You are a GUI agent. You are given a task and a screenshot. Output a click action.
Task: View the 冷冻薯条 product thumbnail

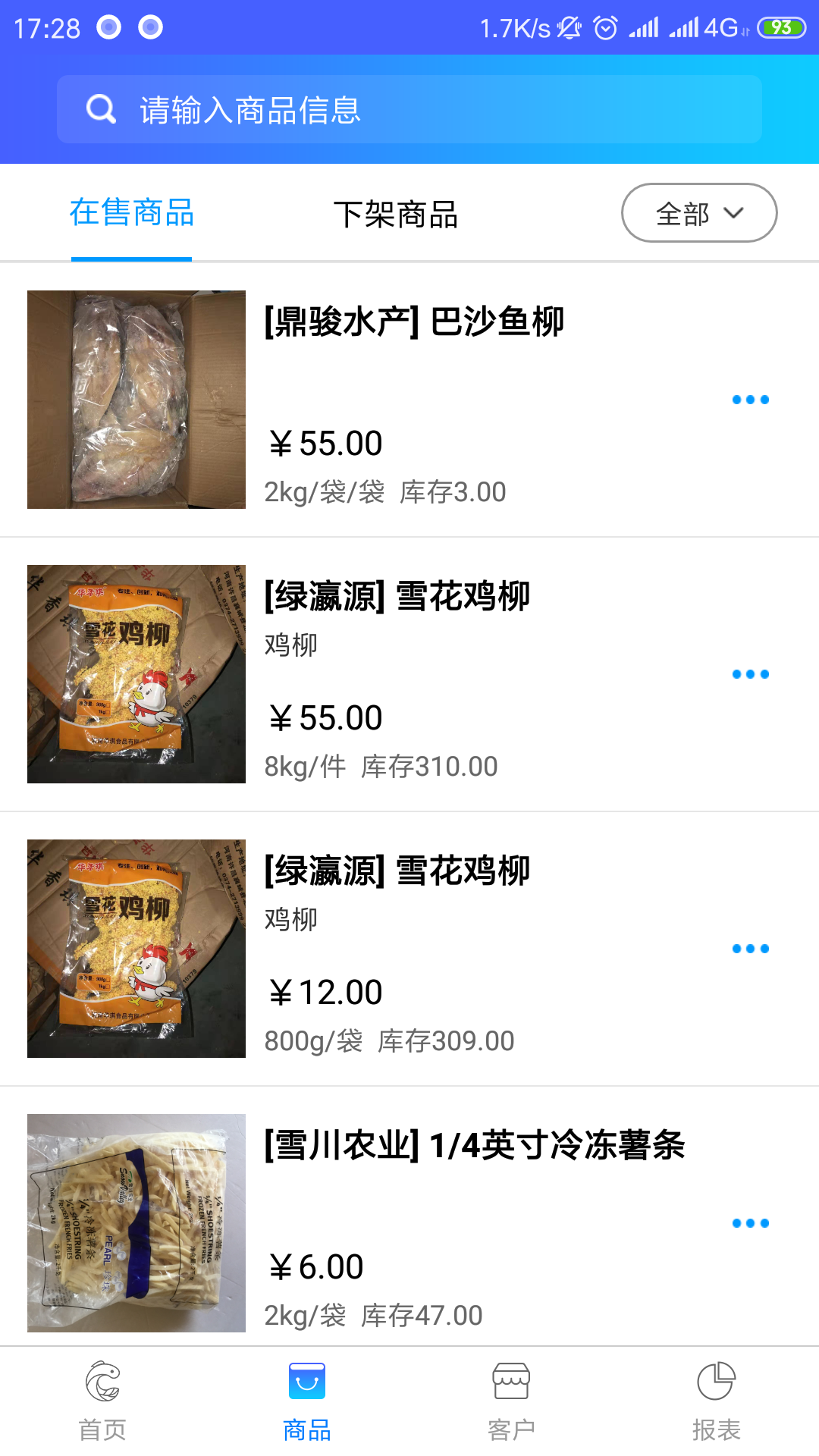tap(136, 1224)
